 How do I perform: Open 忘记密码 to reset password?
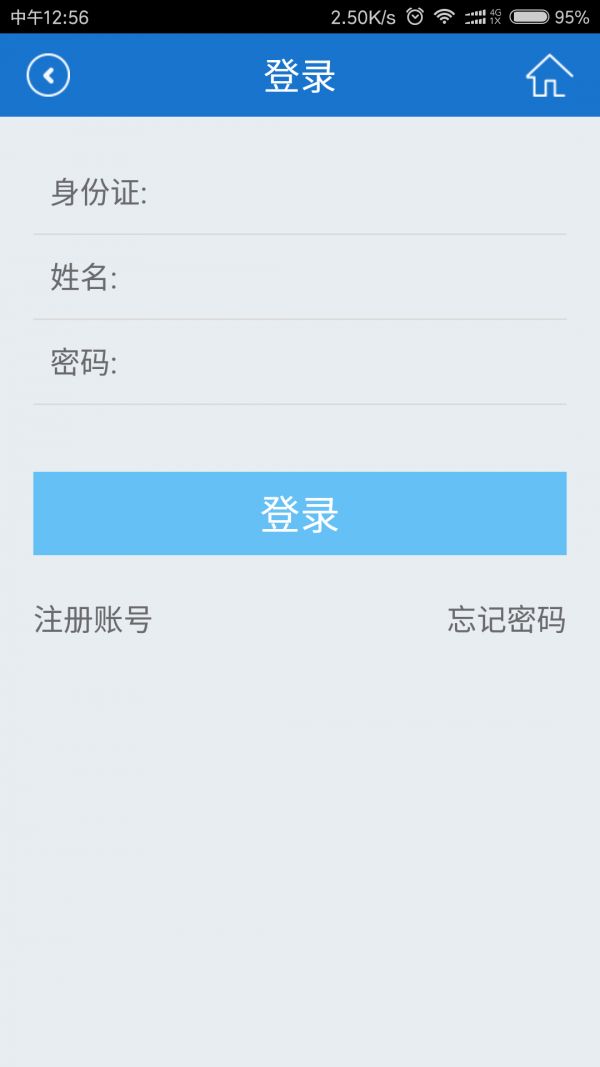506,620
